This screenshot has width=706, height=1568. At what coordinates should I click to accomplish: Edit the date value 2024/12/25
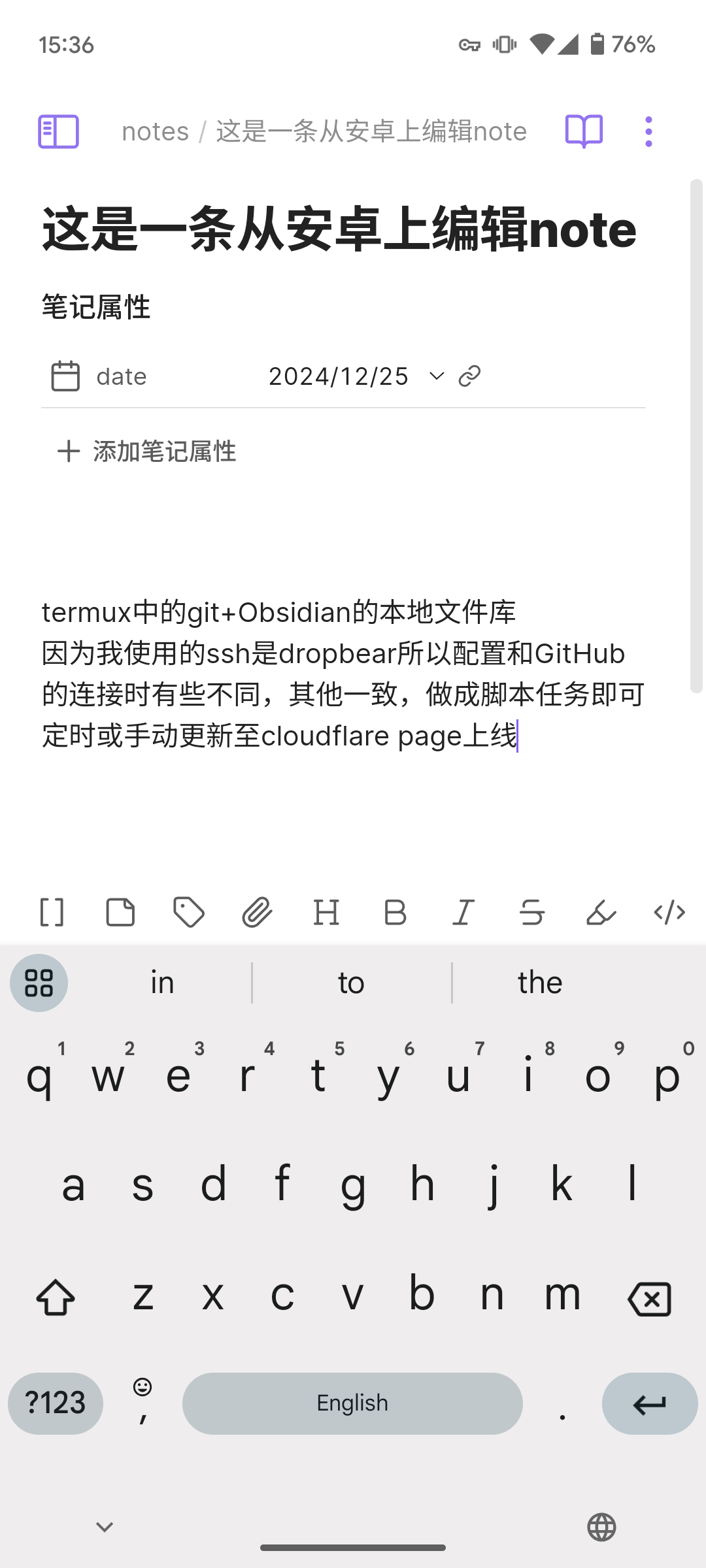(339, 376)
